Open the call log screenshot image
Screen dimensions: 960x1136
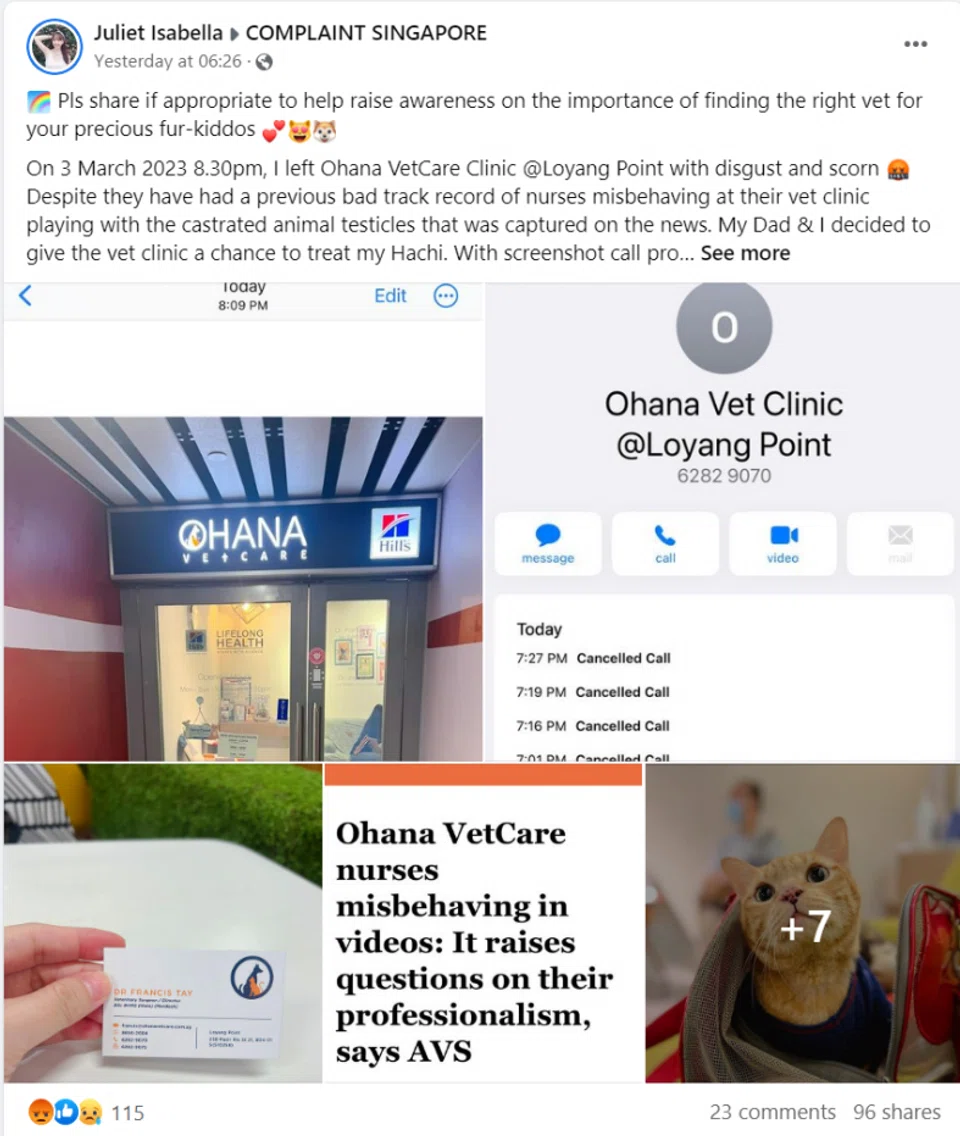coord(722,520)
